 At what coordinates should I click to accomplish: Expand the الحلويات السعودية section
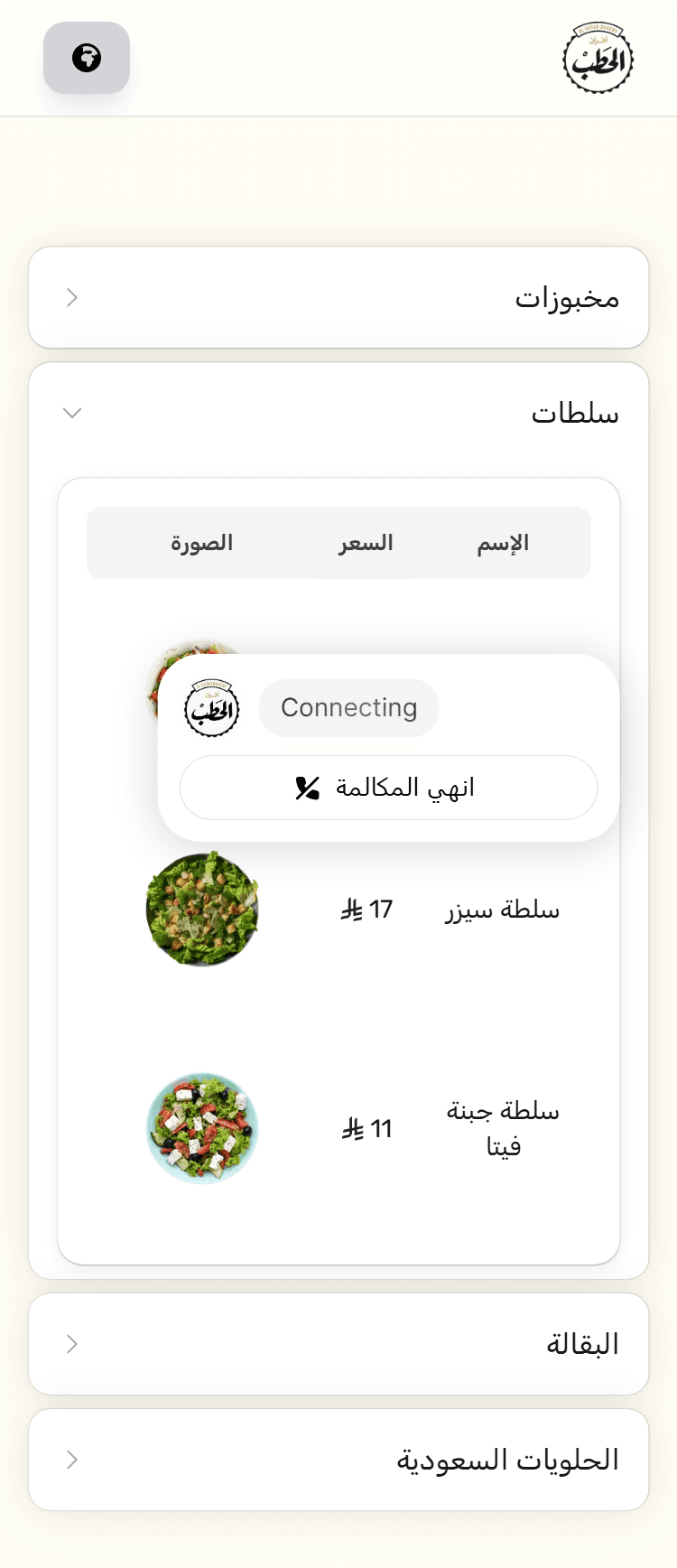click(338, 1460)
